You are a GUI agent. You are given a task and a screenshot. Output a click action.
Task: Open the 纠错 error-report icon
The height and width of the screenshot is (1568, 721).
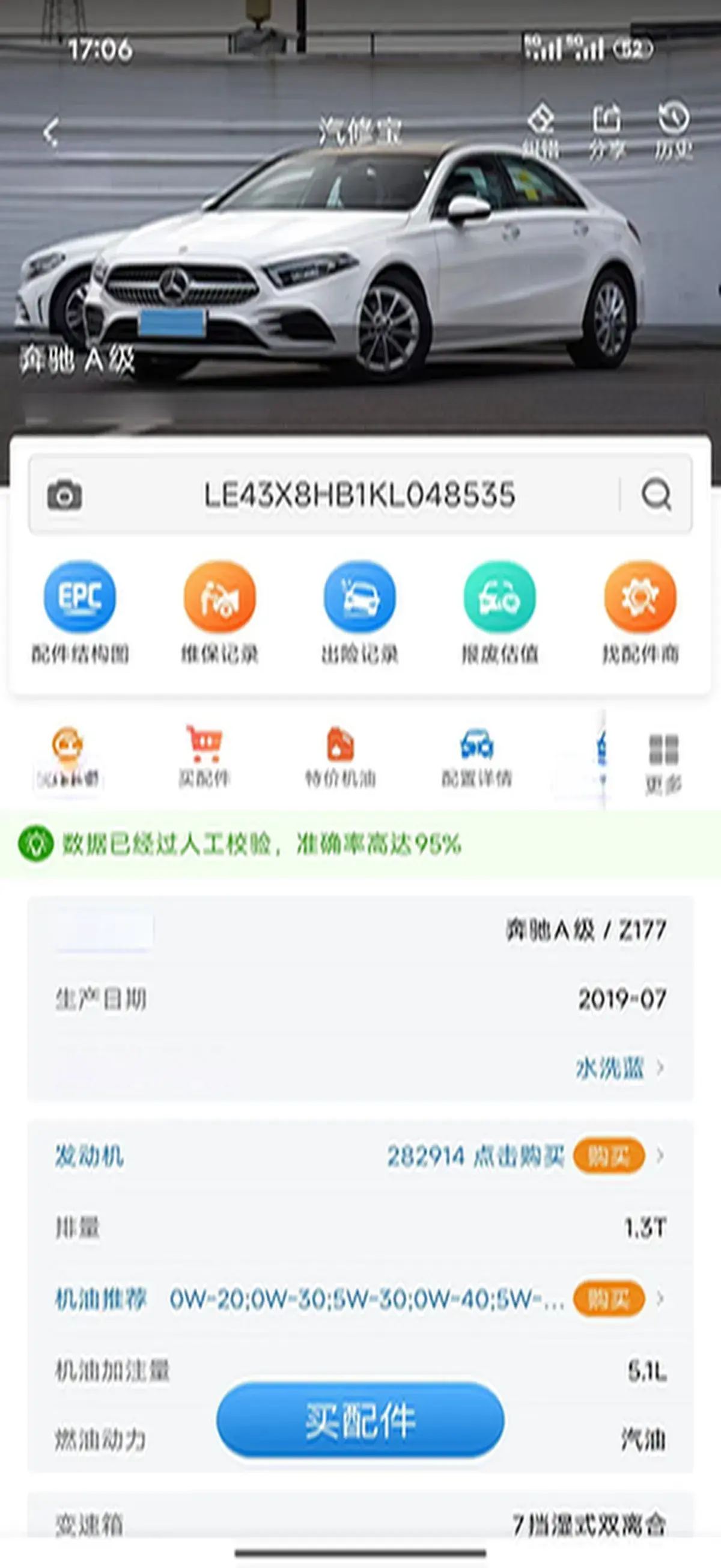(x=540, y=130)
